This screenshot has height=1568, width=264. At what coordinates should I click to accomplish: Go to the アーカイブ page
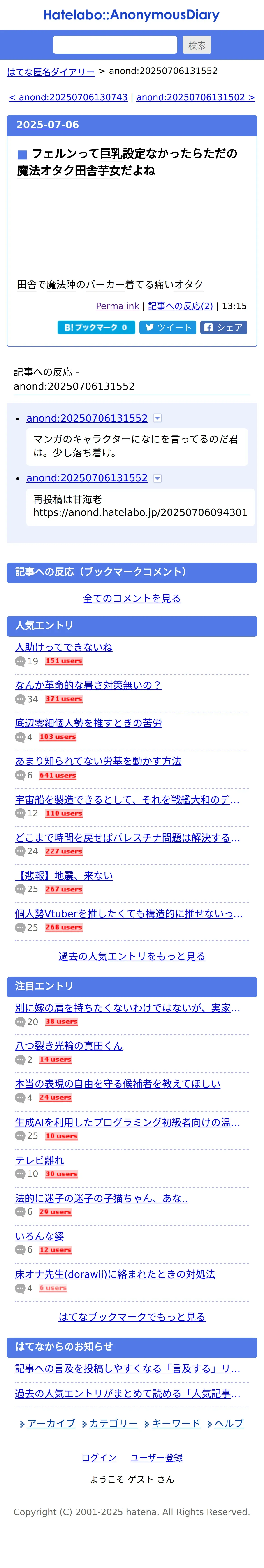[51, 1424]
